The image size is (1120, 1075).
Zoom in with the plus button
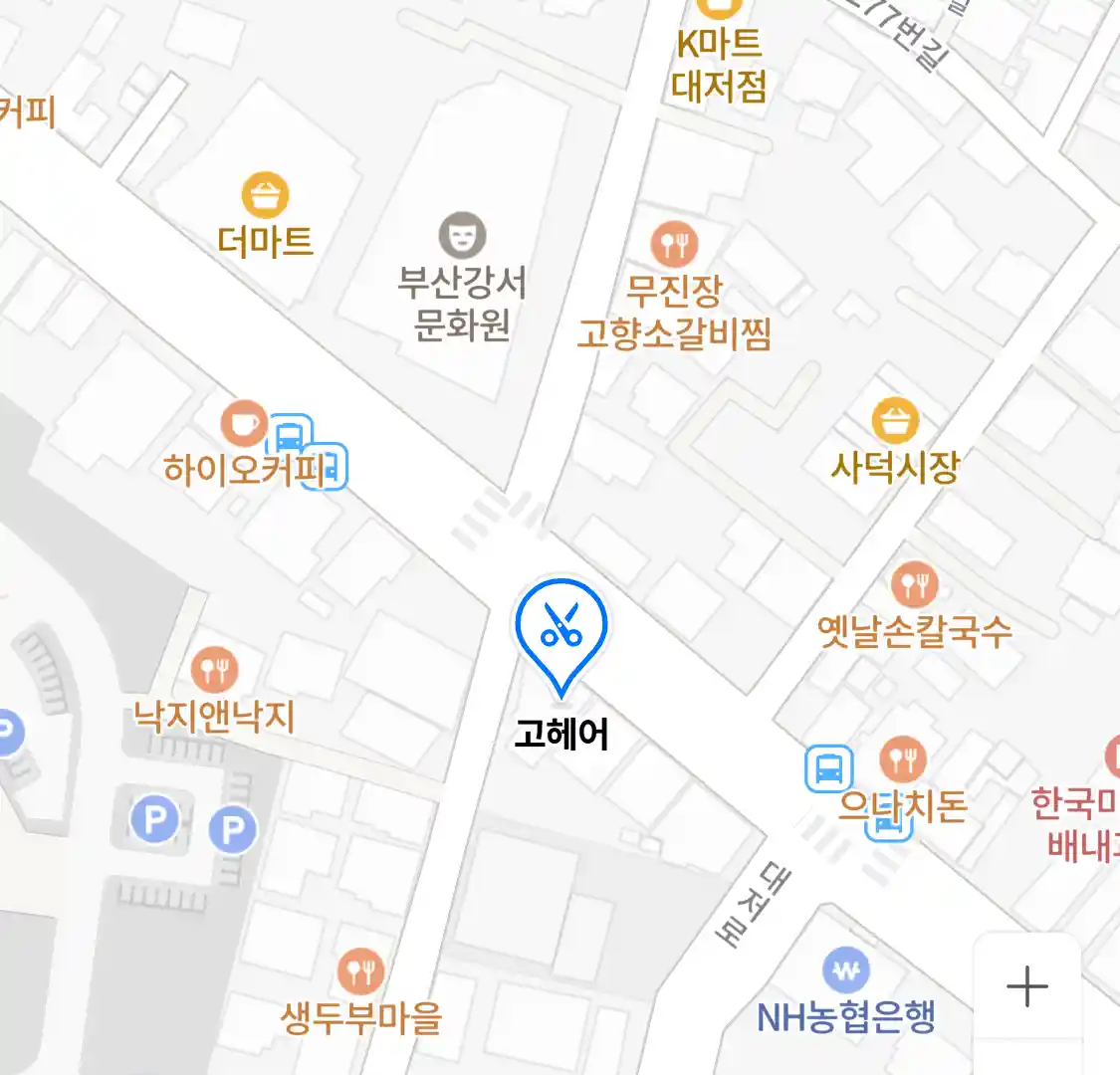pyautogui.click(x=1026, y=987)
